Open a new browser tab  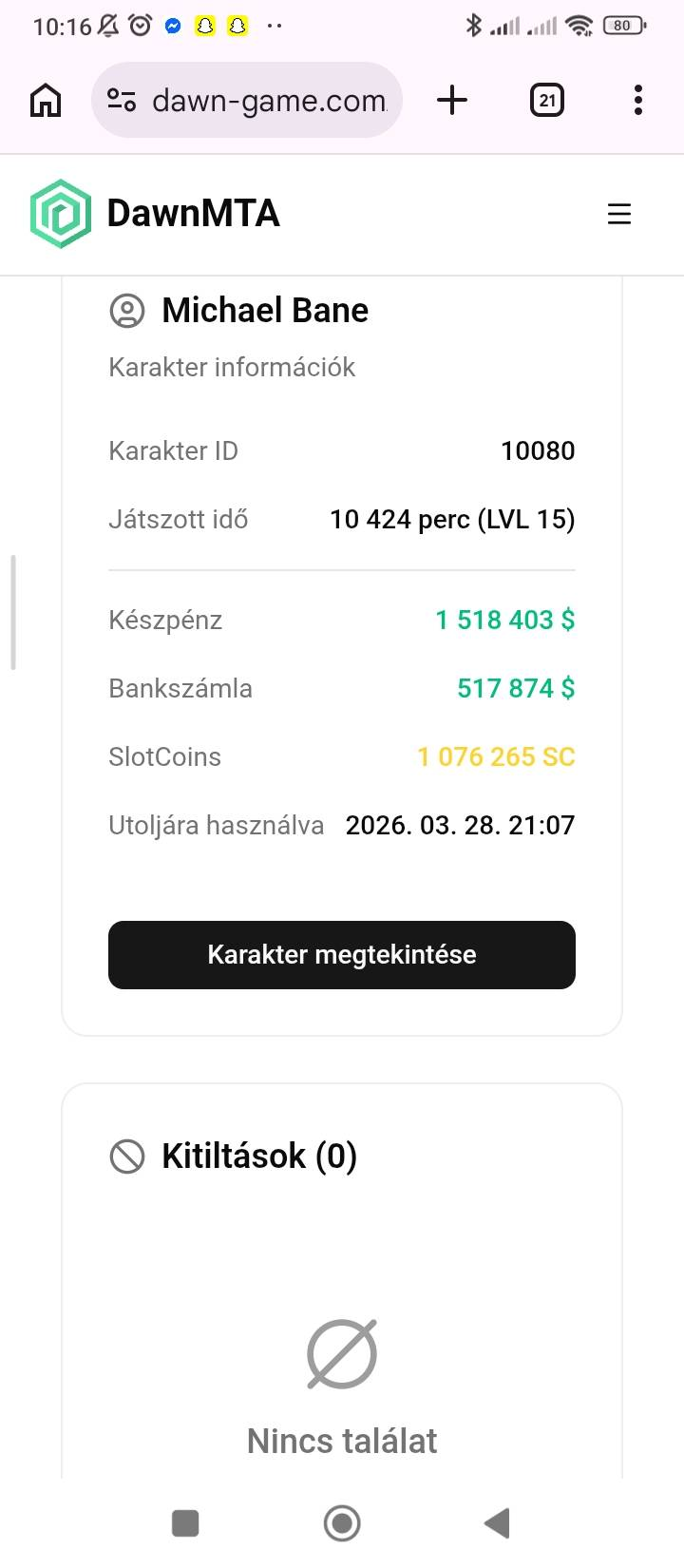pyautogui.click(x=452, y=100)
